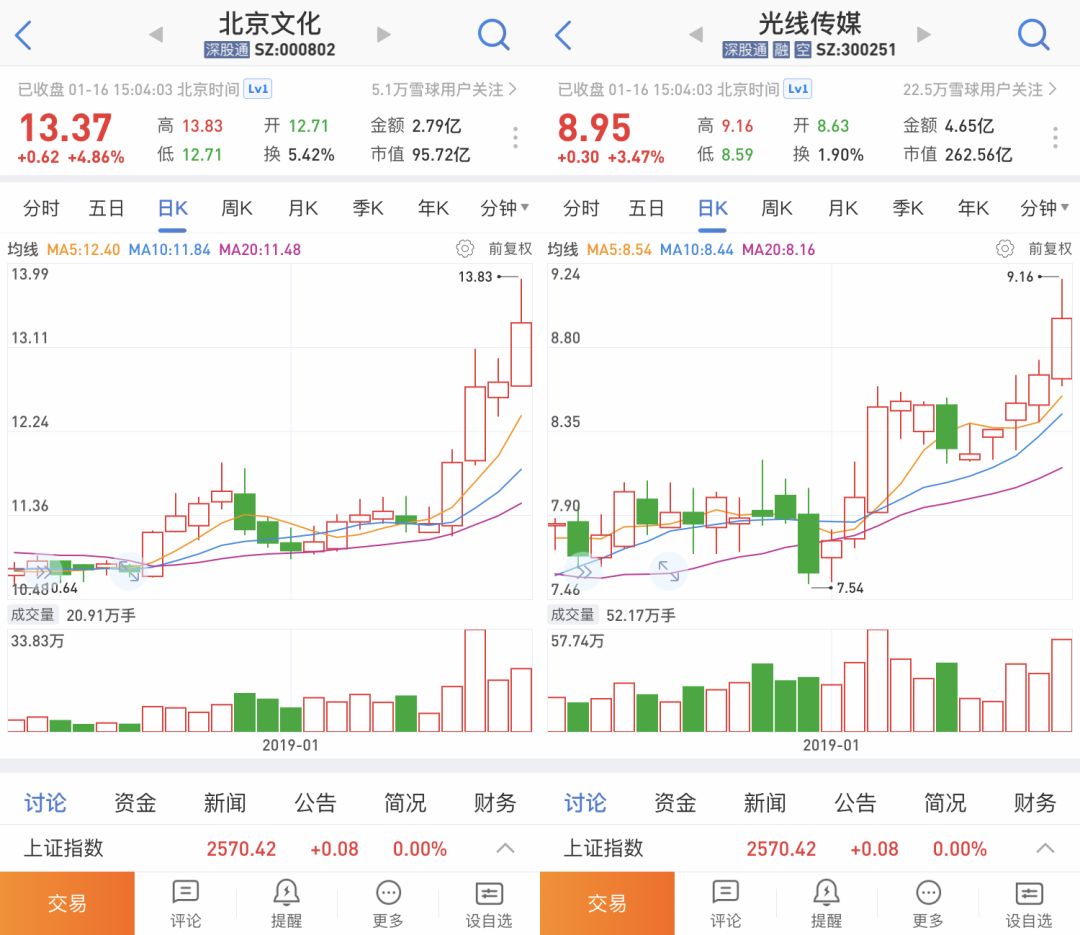
Task: Switch to next stock after 北京文化
Action: (x=384, y=34)
